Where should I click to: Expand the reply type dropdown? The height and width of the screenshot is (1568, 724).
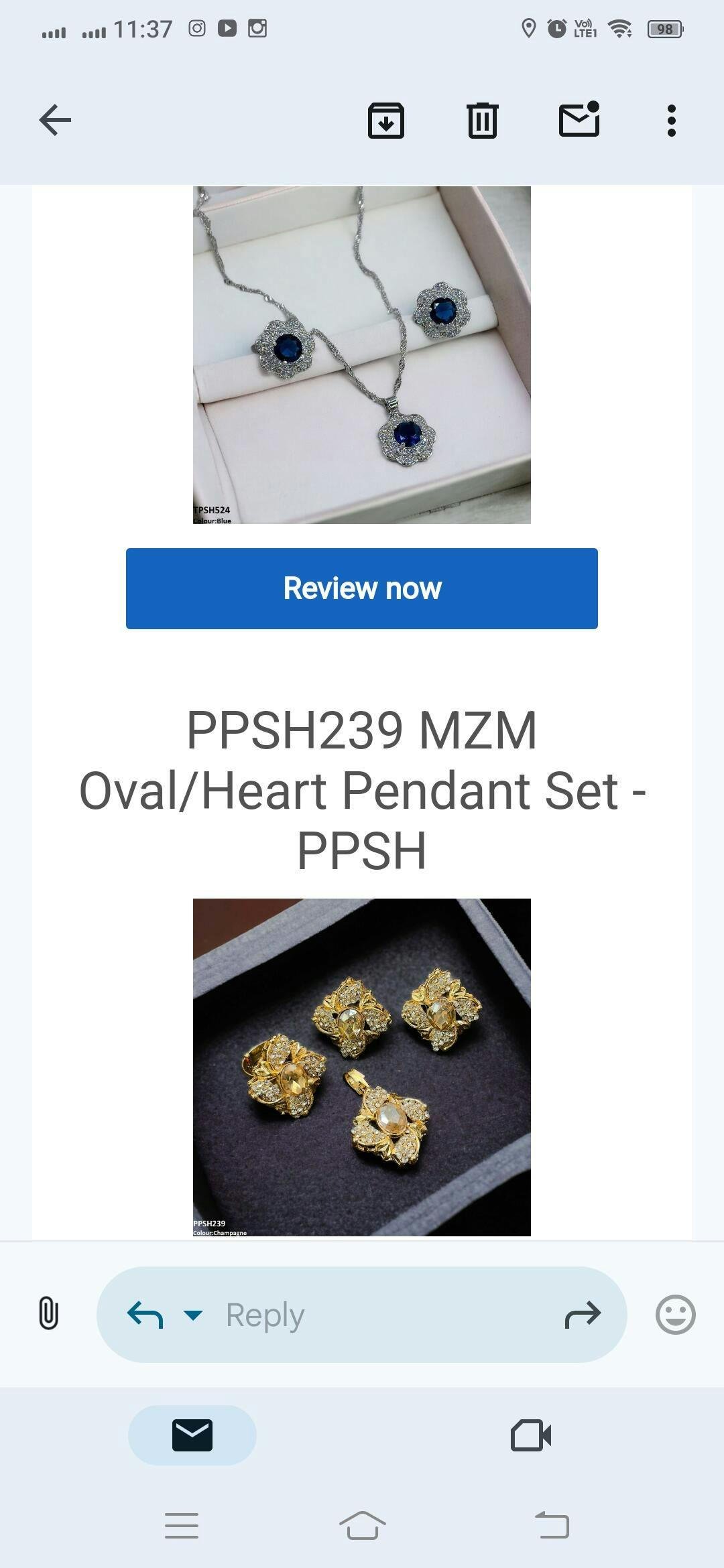click(x=193, y=1315)
